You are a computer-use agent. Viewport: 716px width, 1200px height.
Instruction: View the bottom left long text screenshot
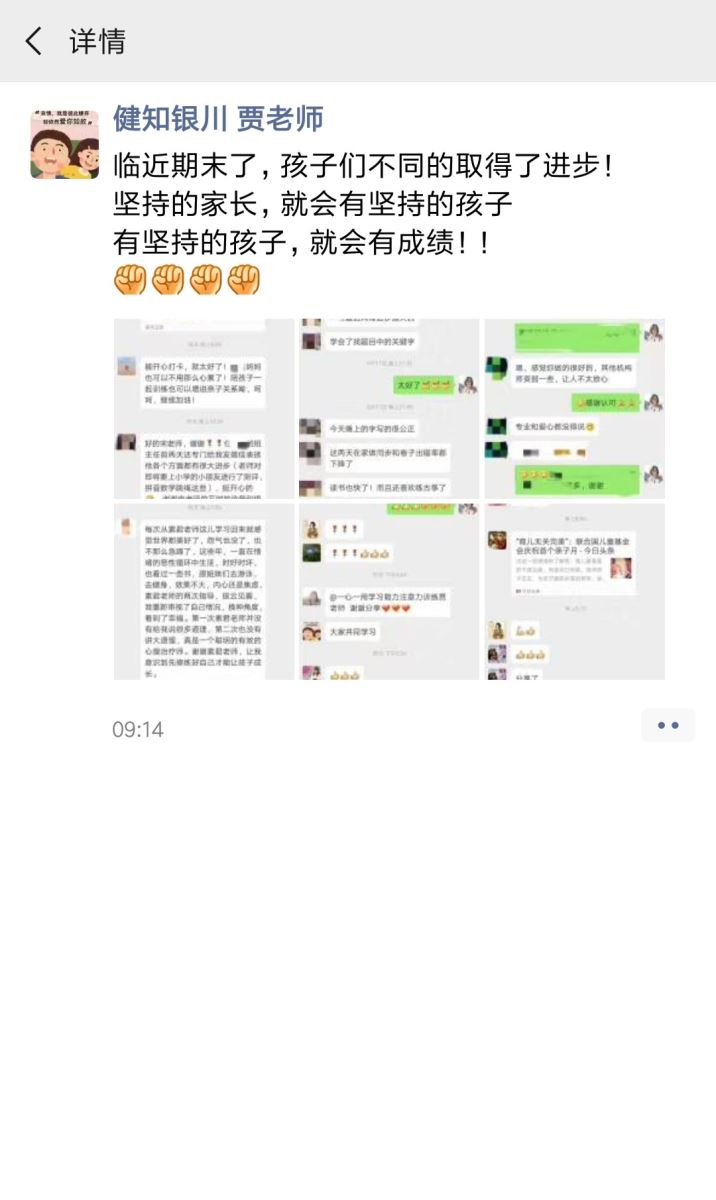click(204, 592)
